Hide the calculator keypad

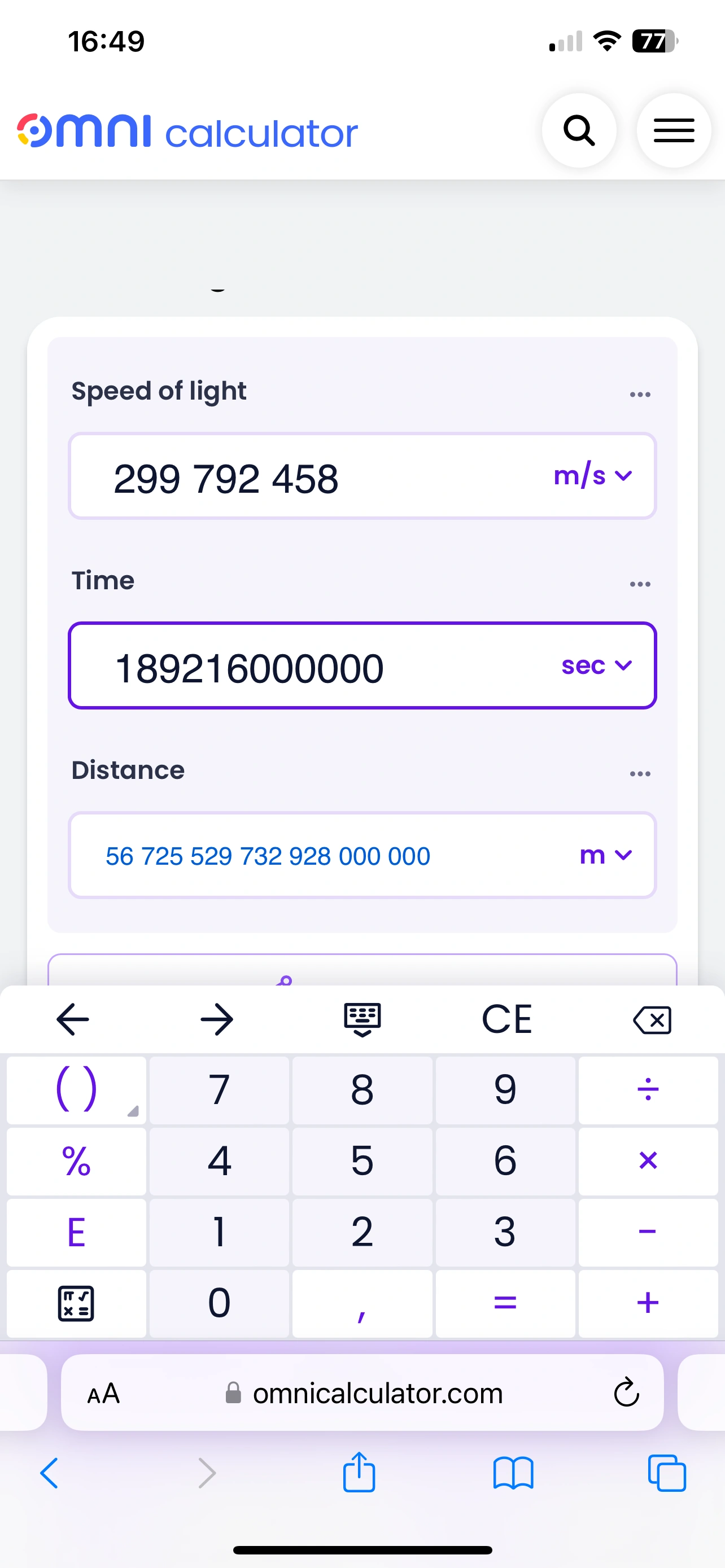362,1019
